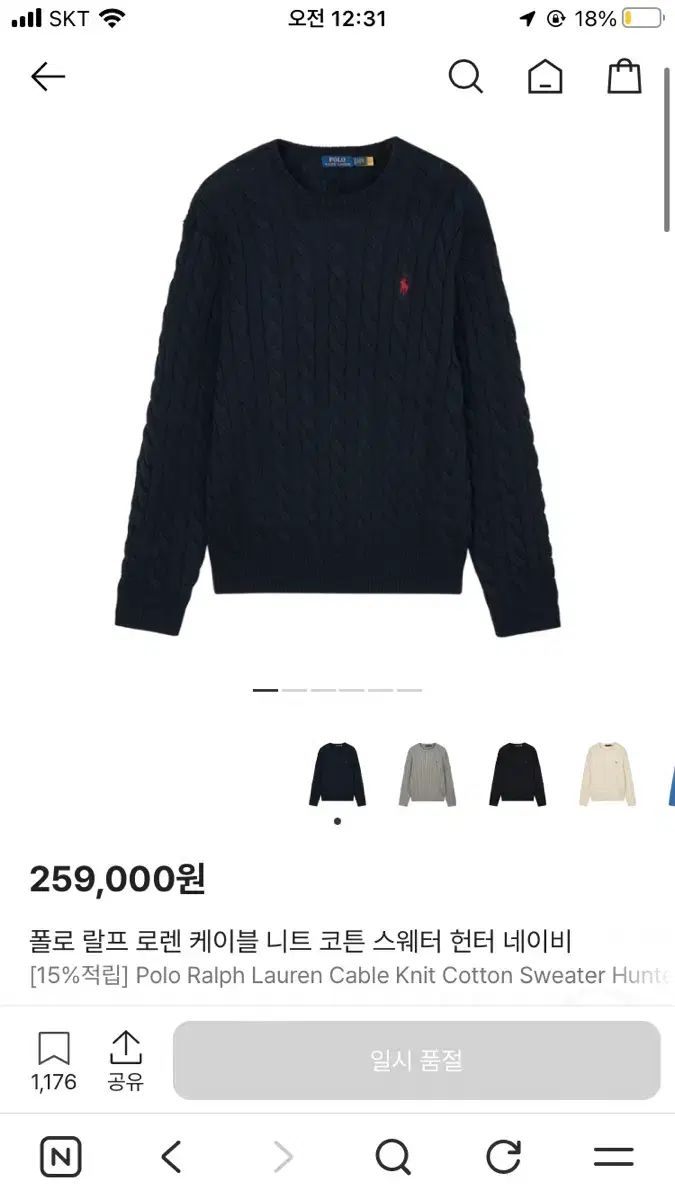Select the black sweater color thumbnail

[517, 775]
